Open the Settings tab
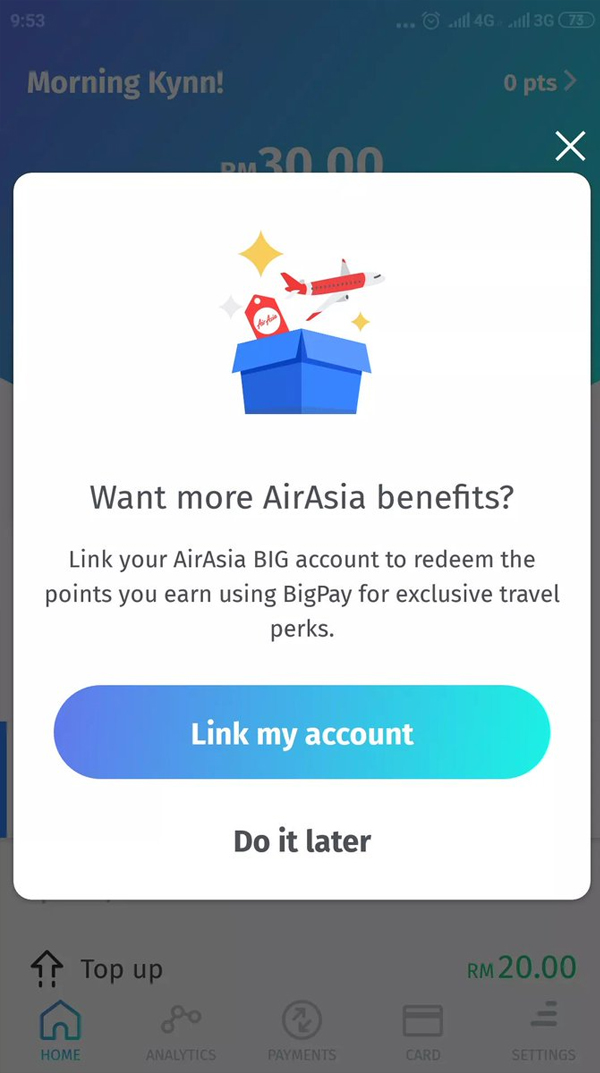Screen dimensions: 600x1073 click(543, 1031)
